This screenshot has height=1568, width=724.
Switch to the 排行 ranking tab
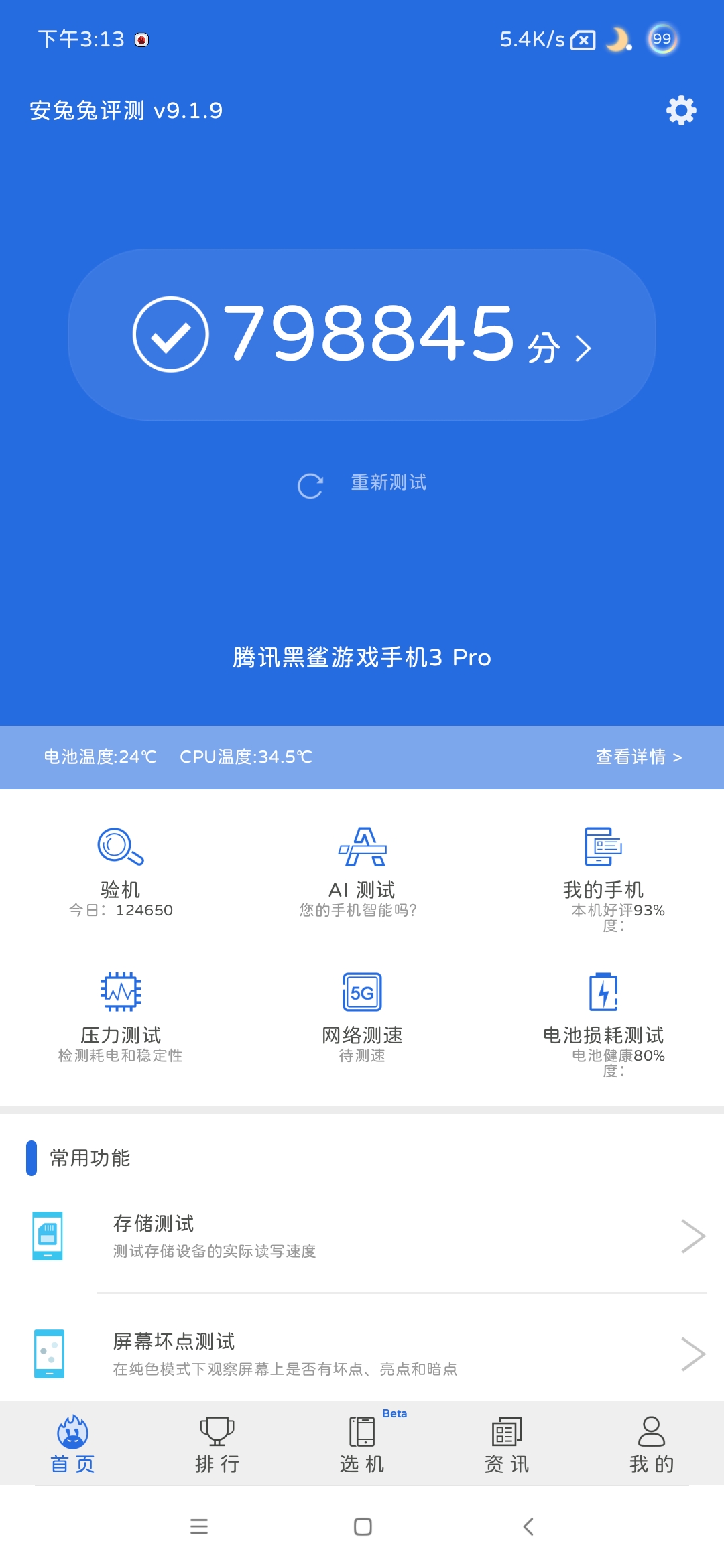click(217, 1443)
